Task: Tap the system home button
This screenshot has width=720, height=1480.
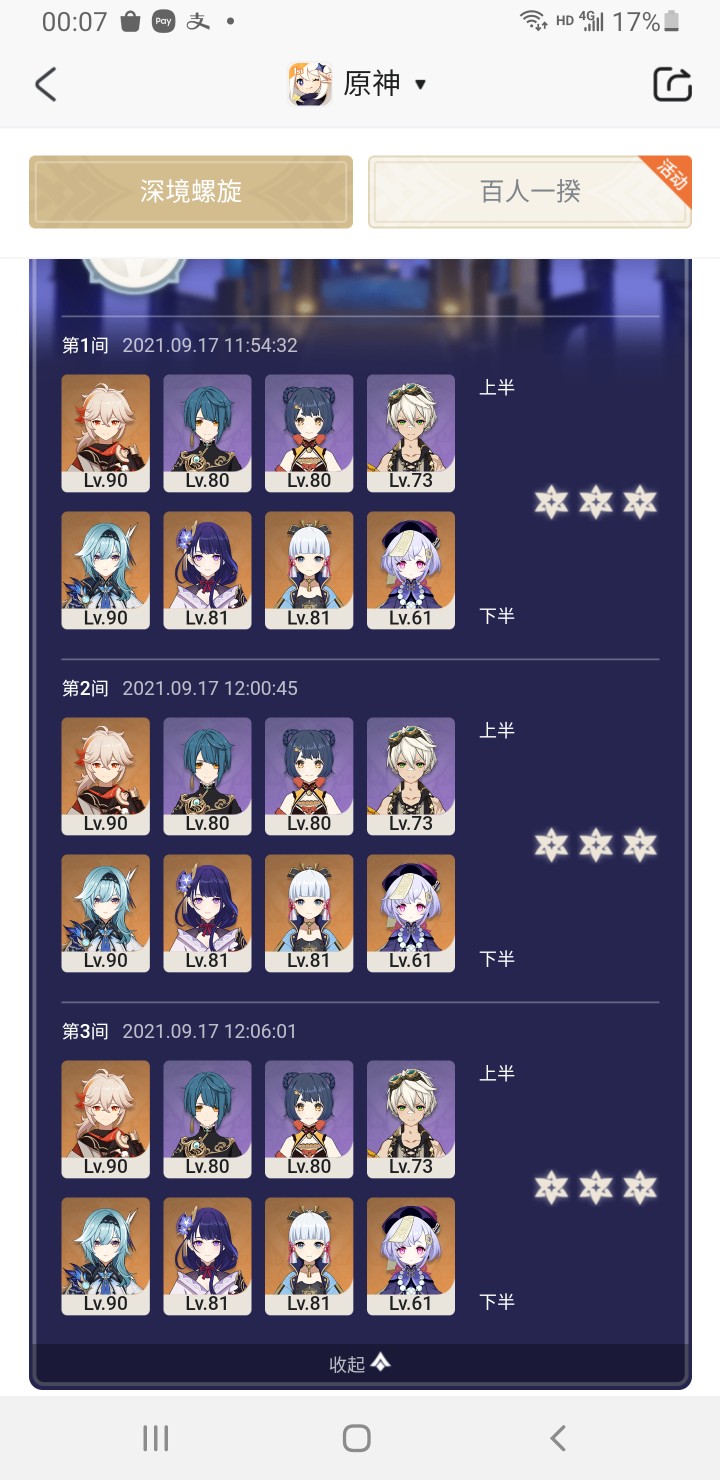Action: coord(357,1438)
